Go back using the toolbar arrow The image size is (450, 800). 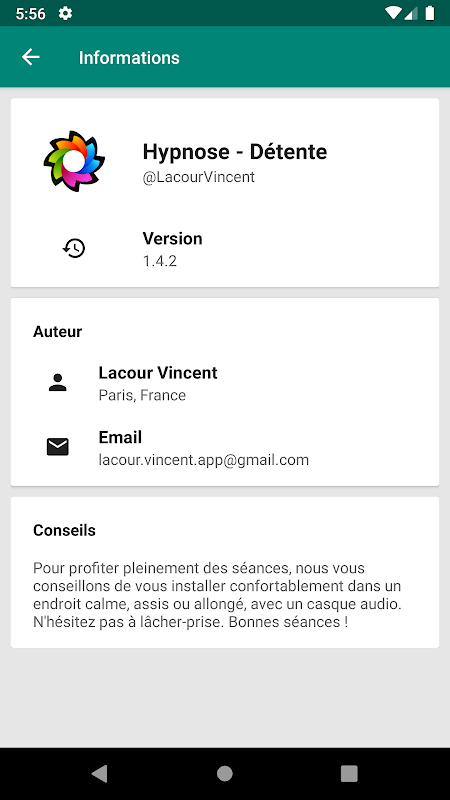(x=31, y=57)
